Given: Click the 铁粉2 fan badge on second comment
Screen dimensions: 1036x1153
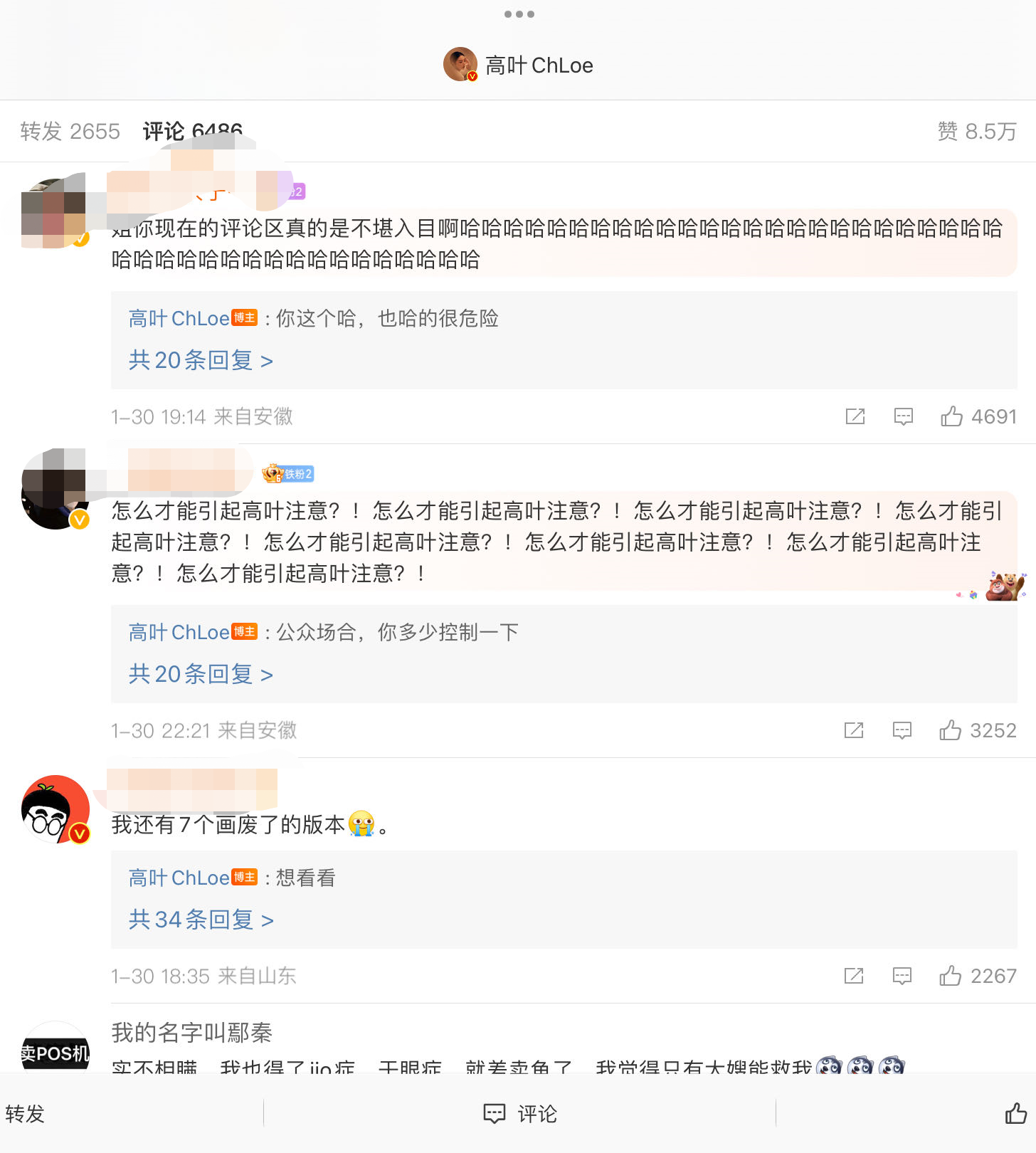Looking at the screenshot, I should [287, 473].
